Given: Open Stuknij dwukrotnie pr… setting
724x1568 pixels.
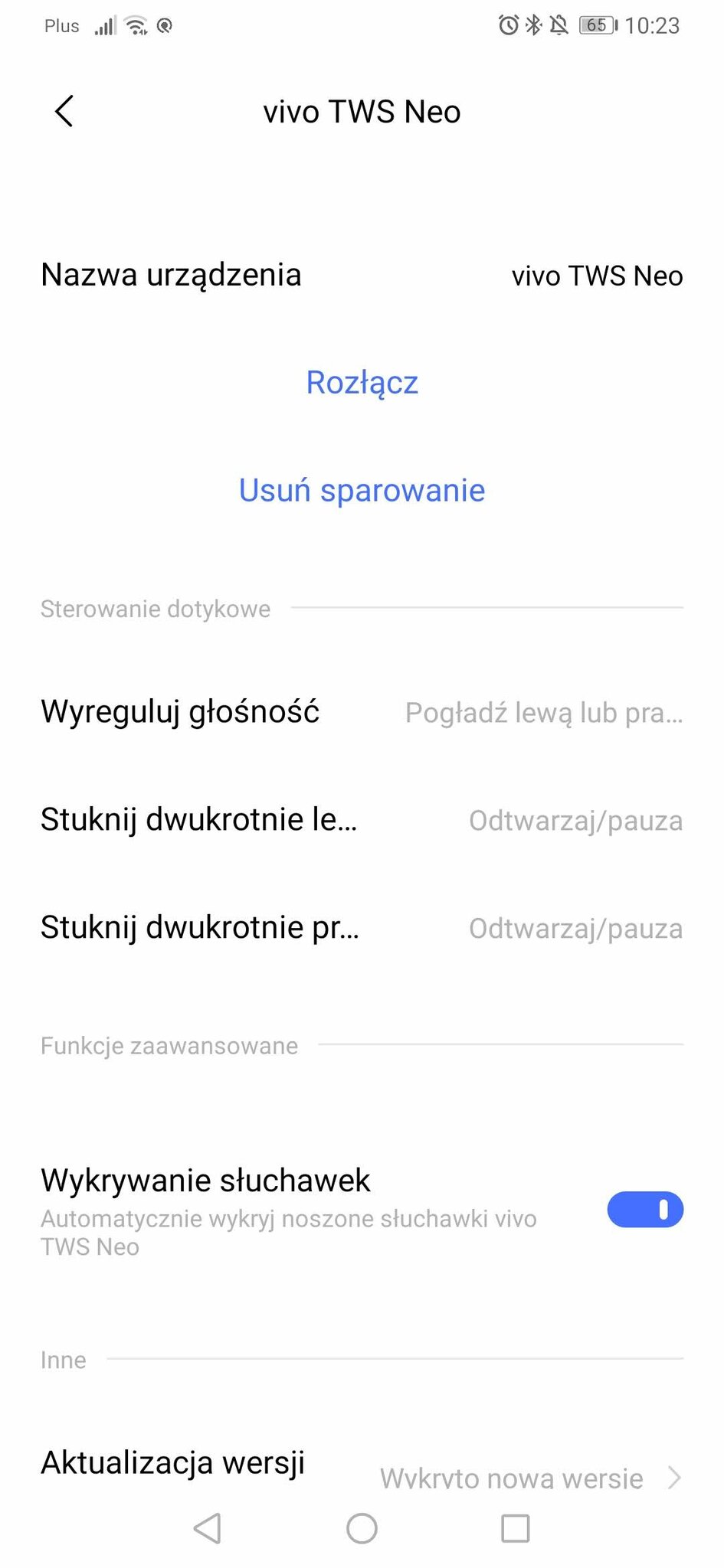Looking at the screenshot, I should coord(362,928).
